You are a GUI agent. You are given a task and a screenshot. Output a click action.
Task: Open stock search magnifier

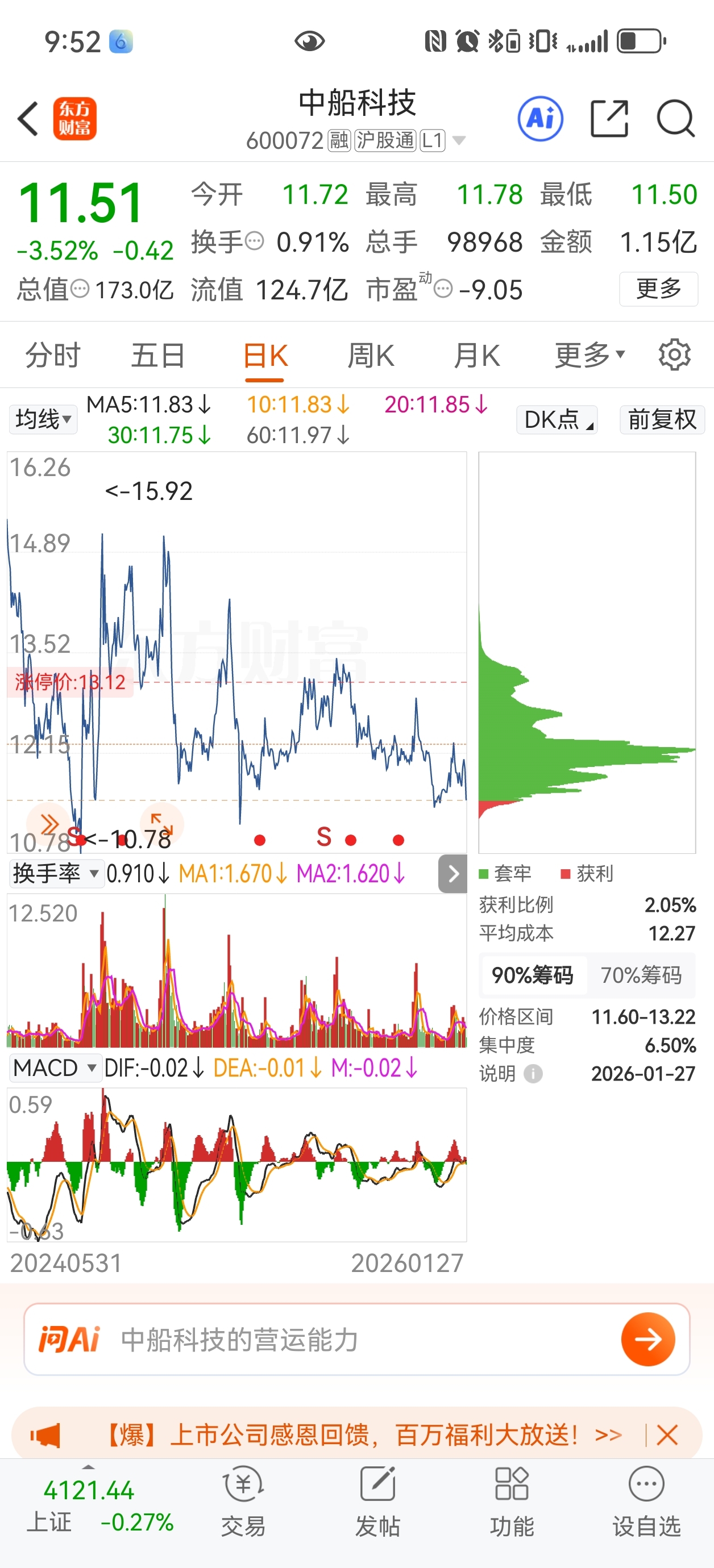675,118
